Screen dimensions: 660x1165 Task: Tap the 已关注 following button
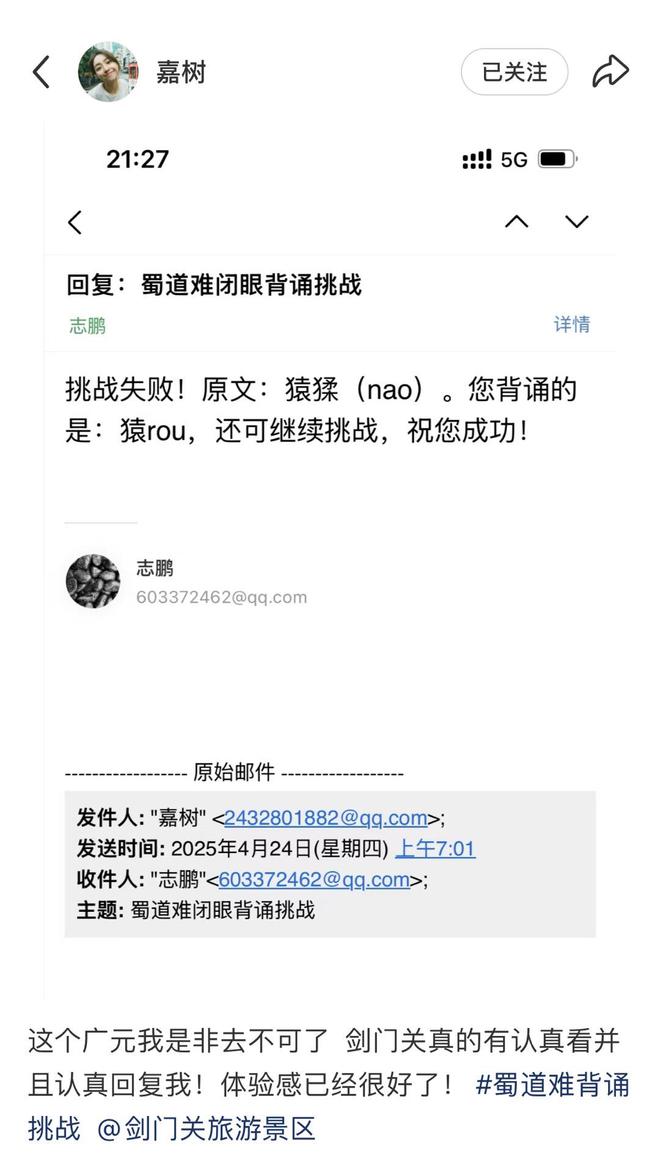click(514, 72)
